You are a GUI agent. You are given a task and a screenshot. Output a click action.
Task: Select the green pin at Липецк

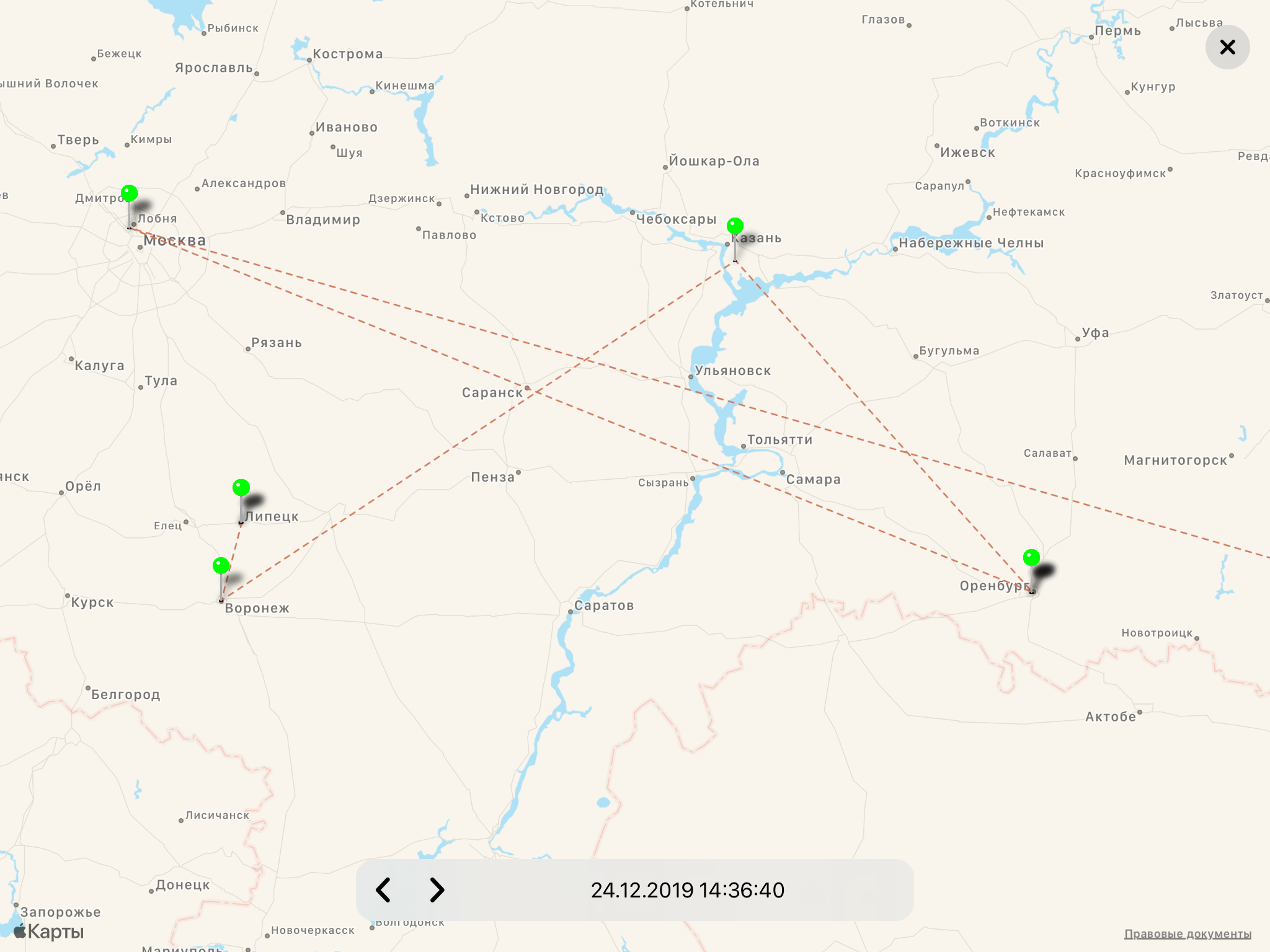[x=241, y=488]
